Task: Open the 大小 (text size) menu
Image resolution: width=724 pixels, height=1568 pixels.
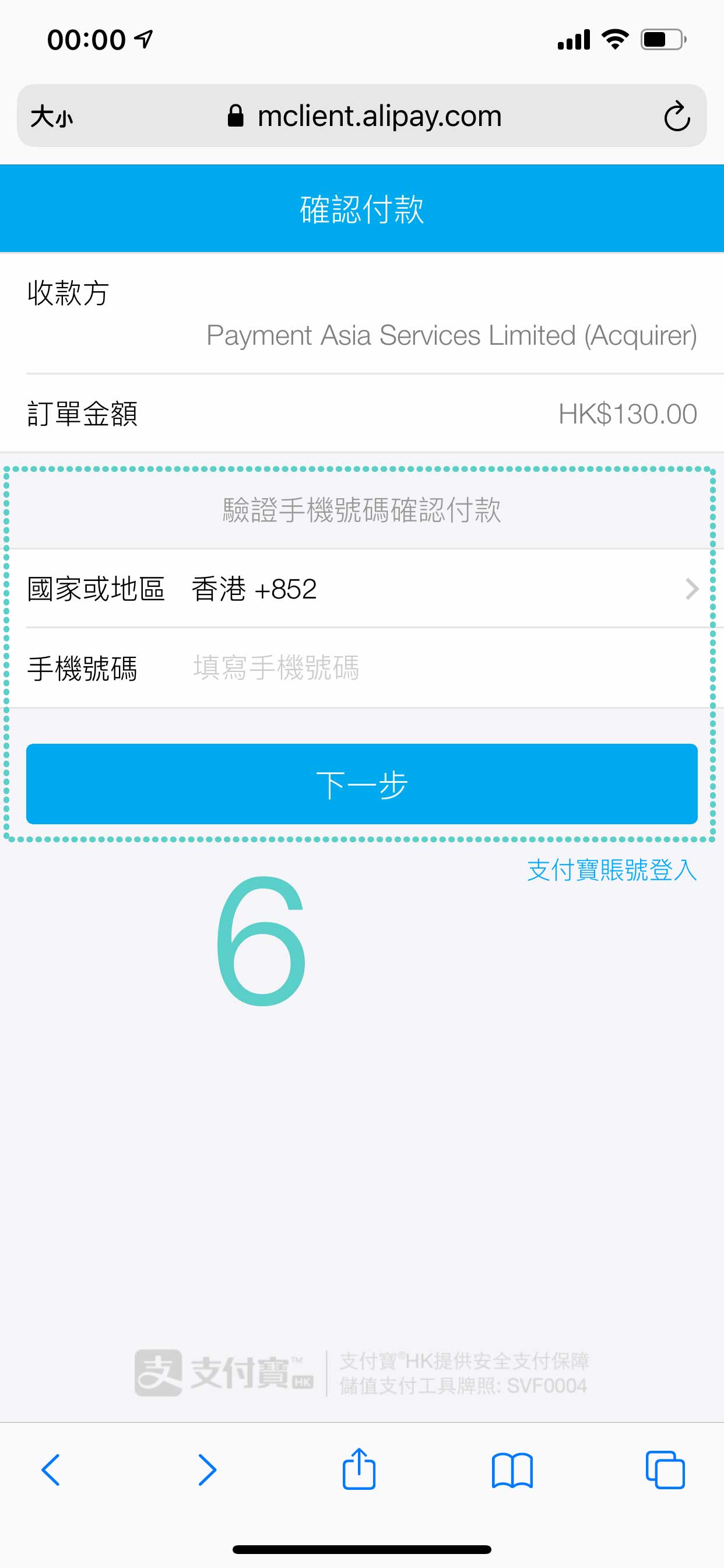Action: coord(52,116)
